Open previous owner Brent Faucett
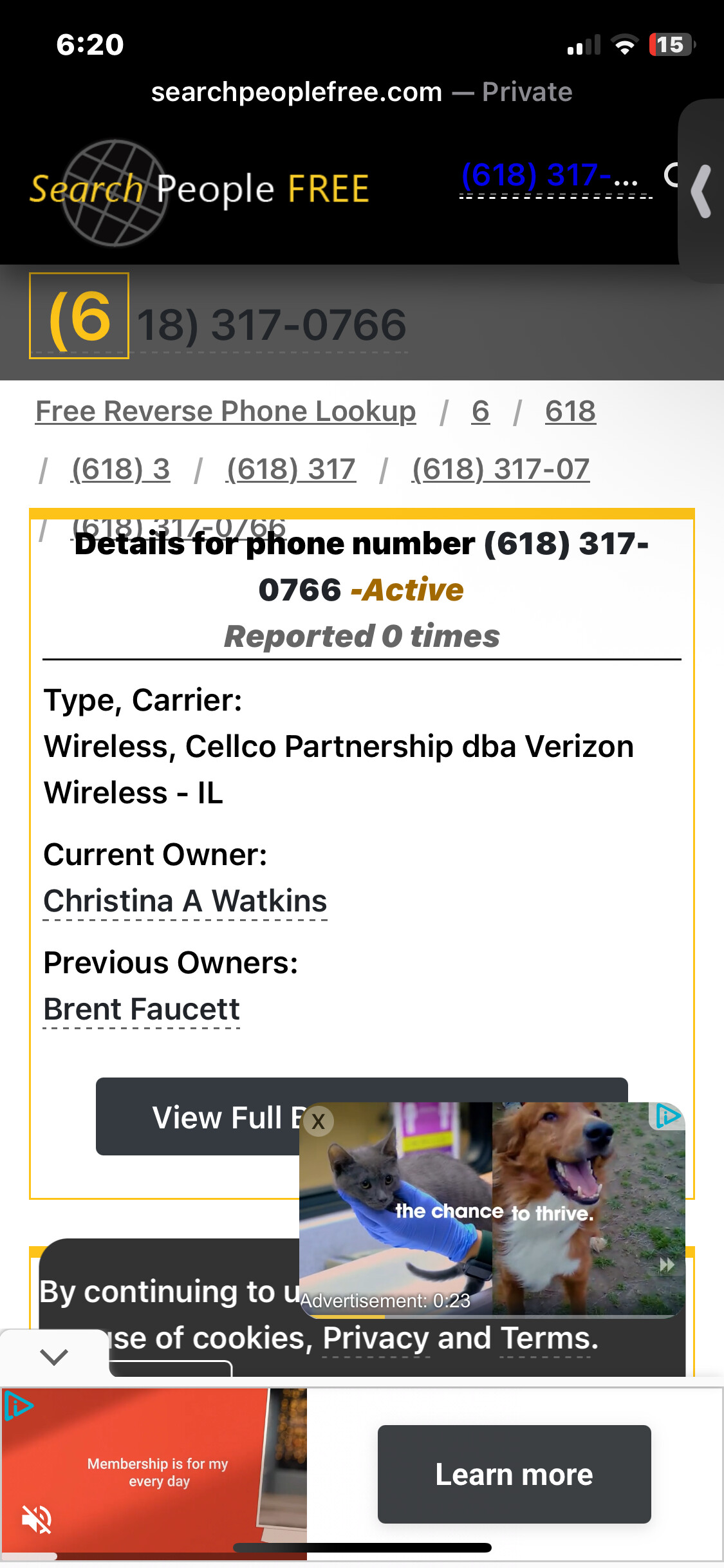724x1568 pixels. (x=142, y=1009)
